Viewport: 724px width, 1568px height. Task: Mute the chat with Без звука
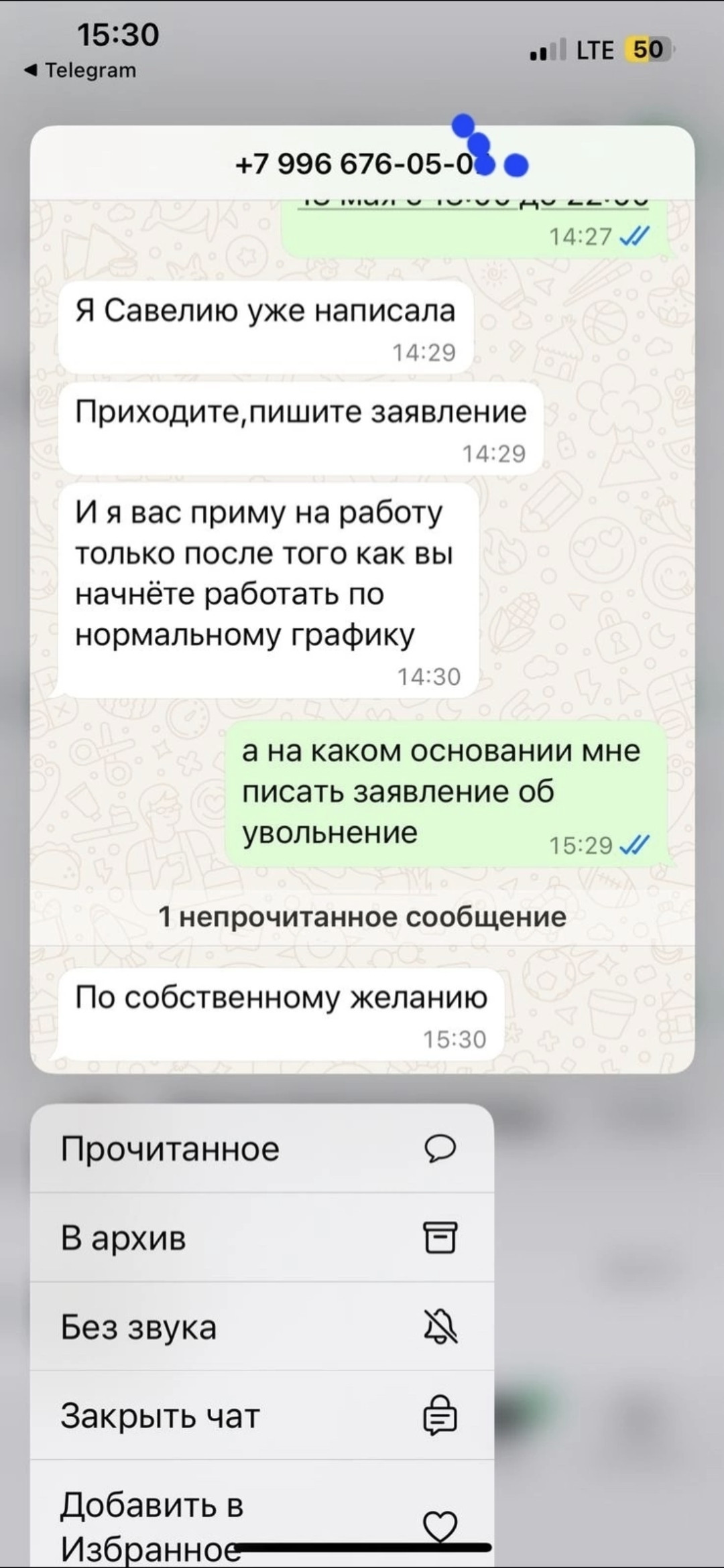tap(262, 1327)
